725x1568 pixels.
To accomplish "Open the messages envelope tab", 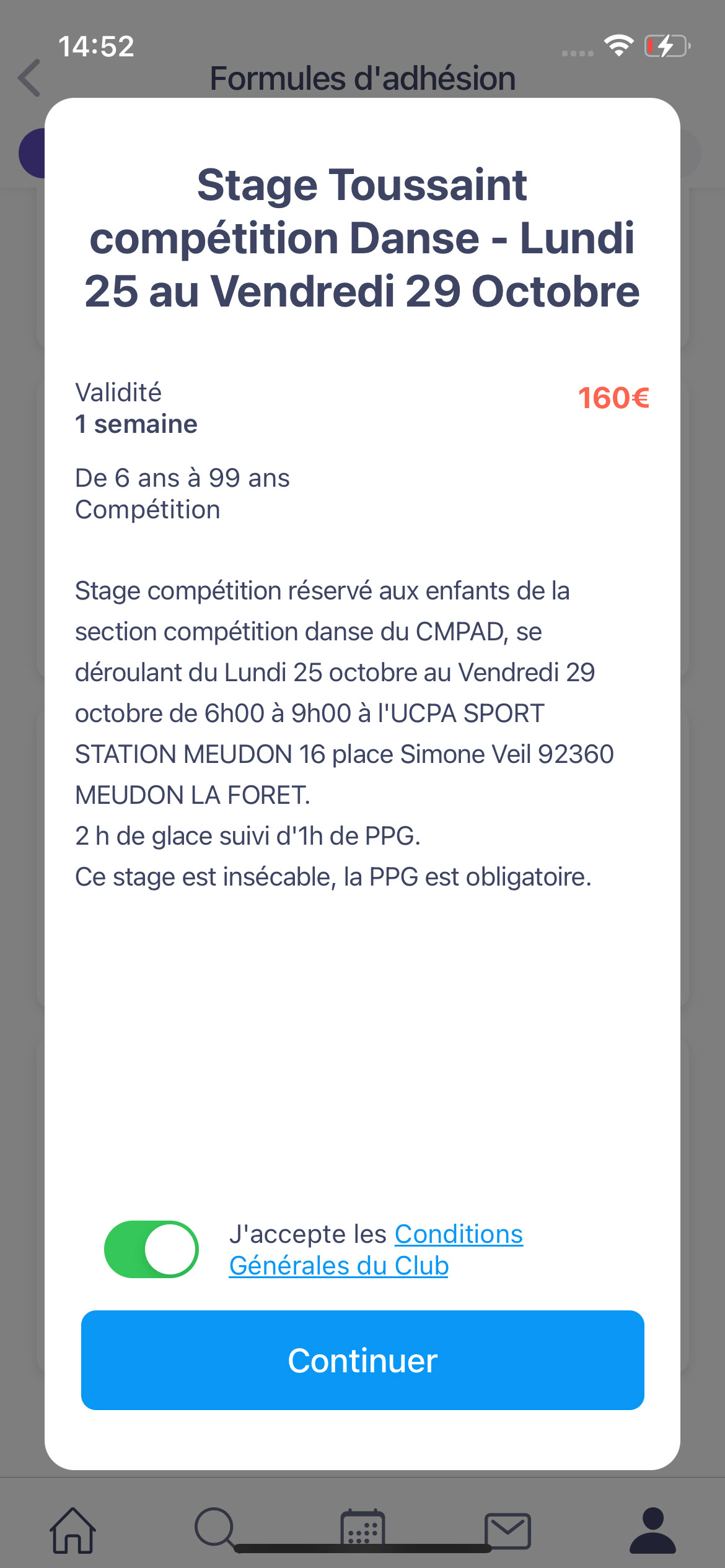I will [507, 1530].
